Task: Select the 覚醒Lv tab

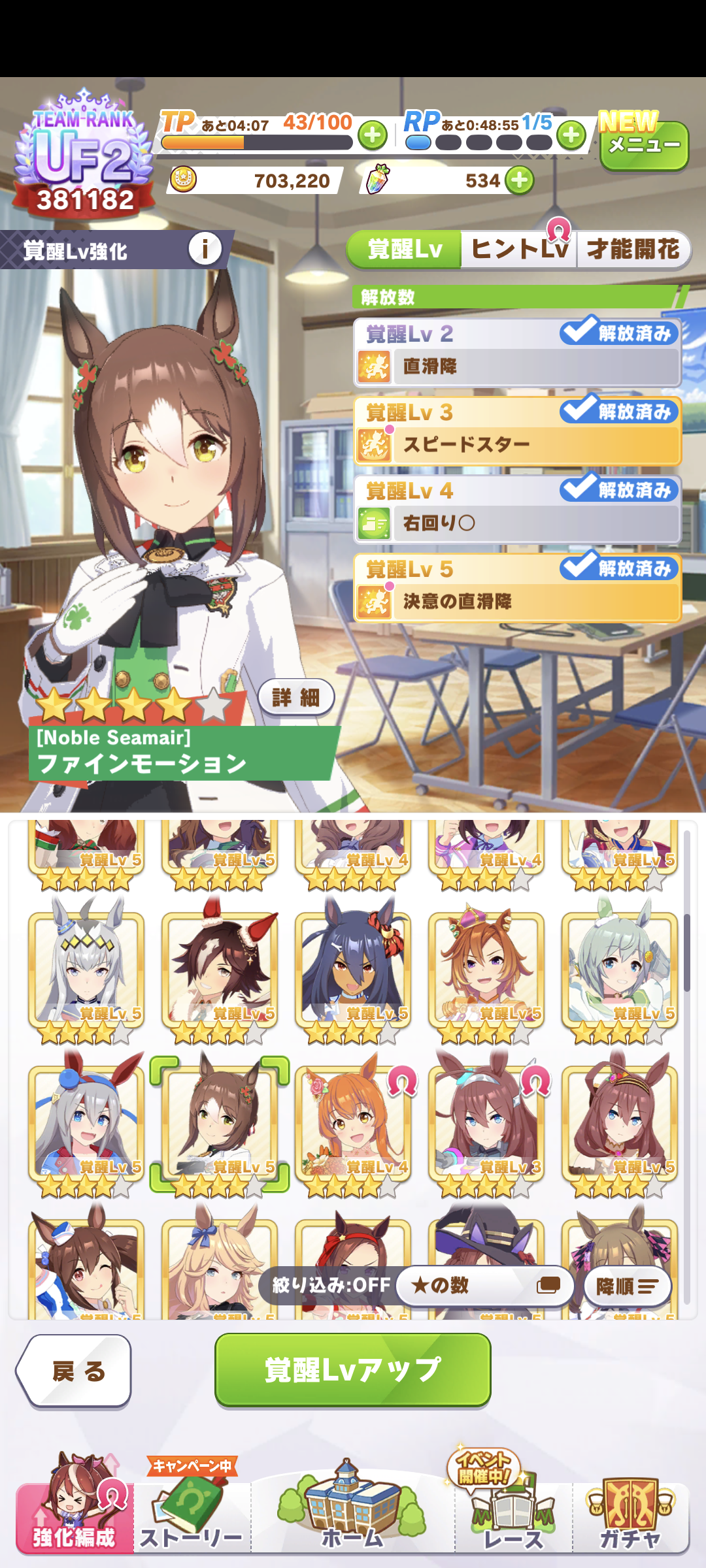Action: pyautogui.click(x=405, y=249)
